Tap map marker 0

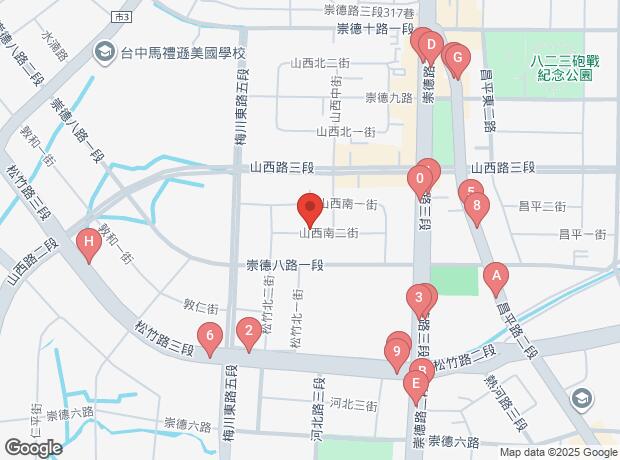pos(420,180)
